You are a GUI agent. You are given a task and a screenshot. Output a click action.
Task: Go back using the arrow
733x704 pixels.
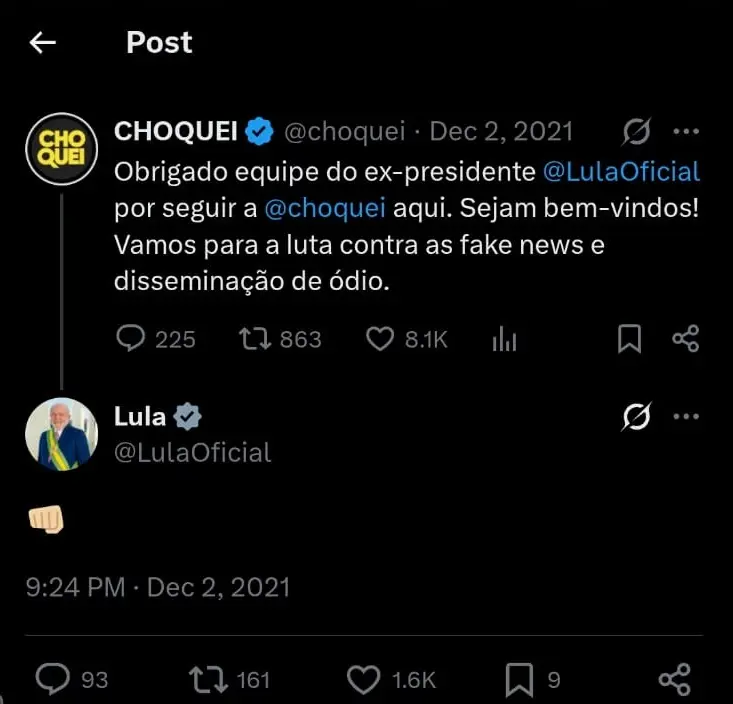(x=43, y=42)
